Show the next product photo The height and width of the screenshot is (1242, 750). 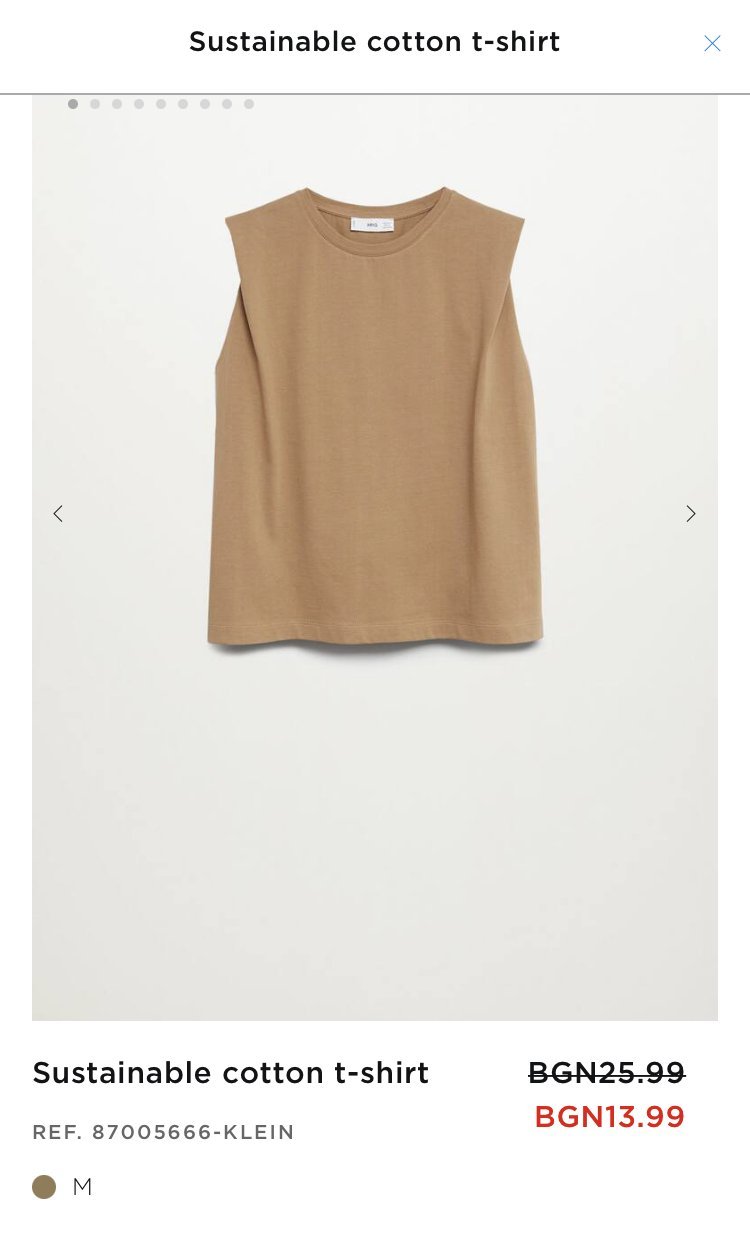(690, 514)
